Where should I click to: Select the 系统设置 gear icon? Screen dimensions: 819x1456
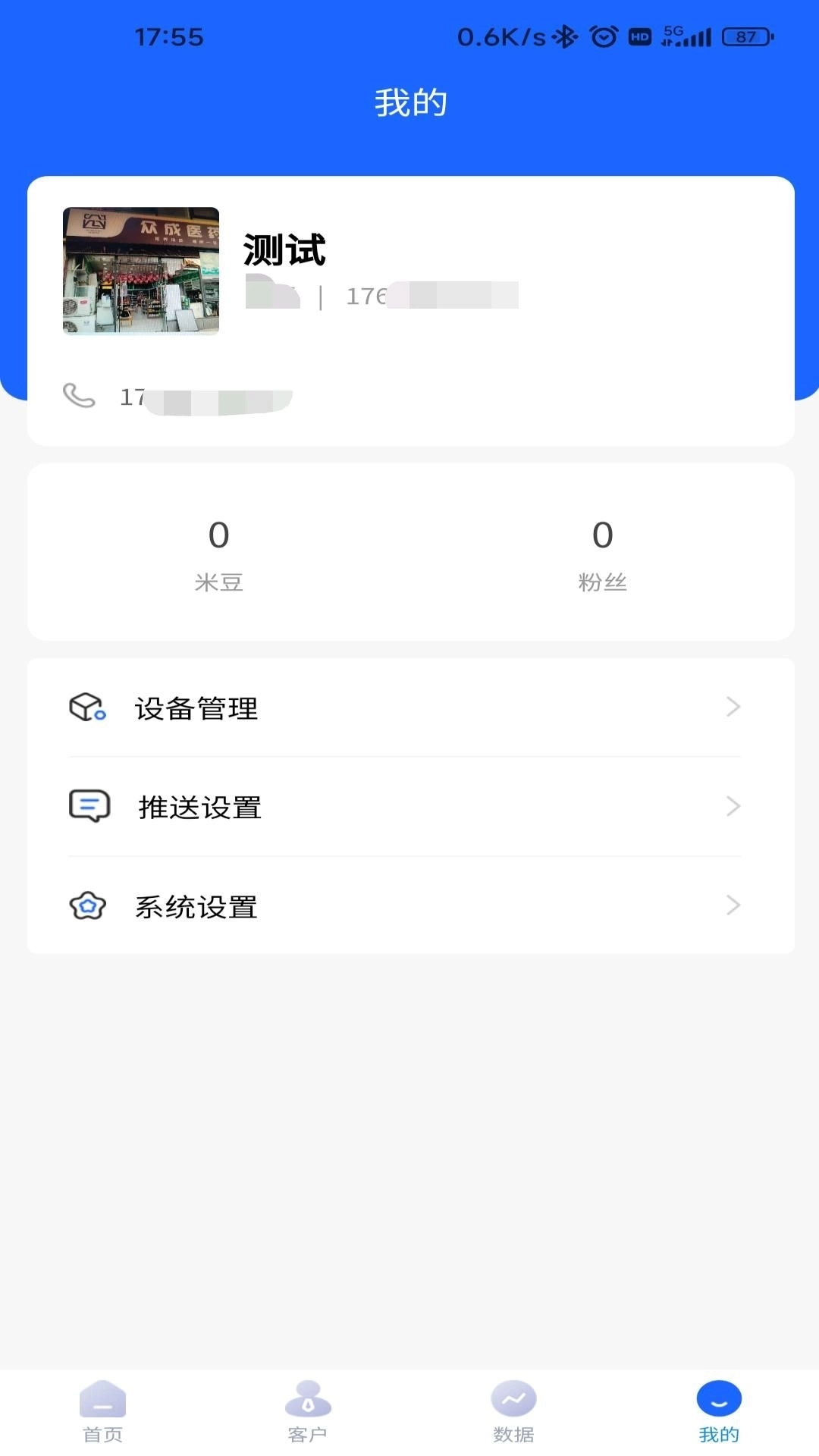pos(86,905)
